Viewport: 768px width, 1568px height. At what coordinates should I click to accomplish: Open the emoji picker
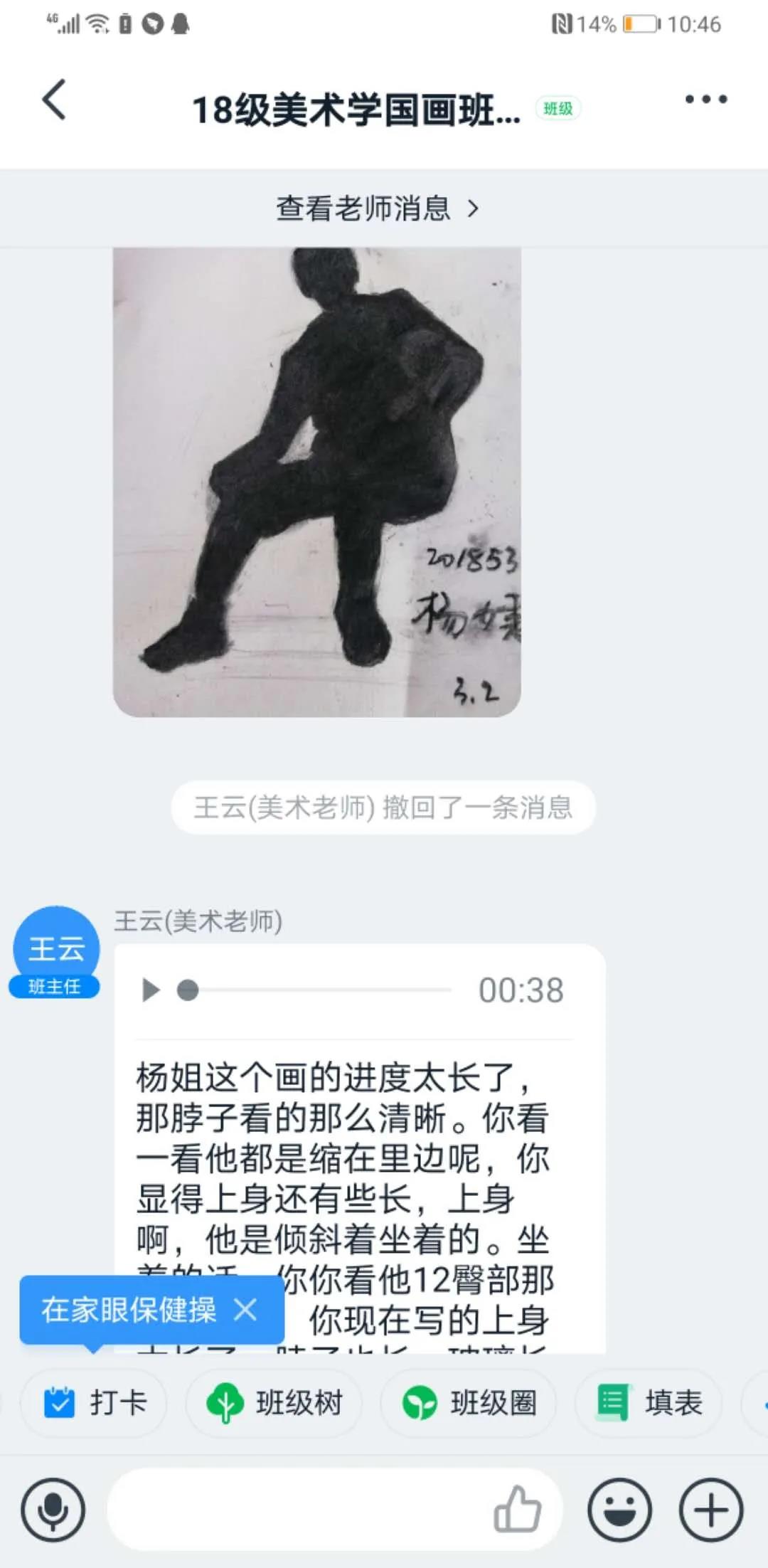coord(619,1510)
